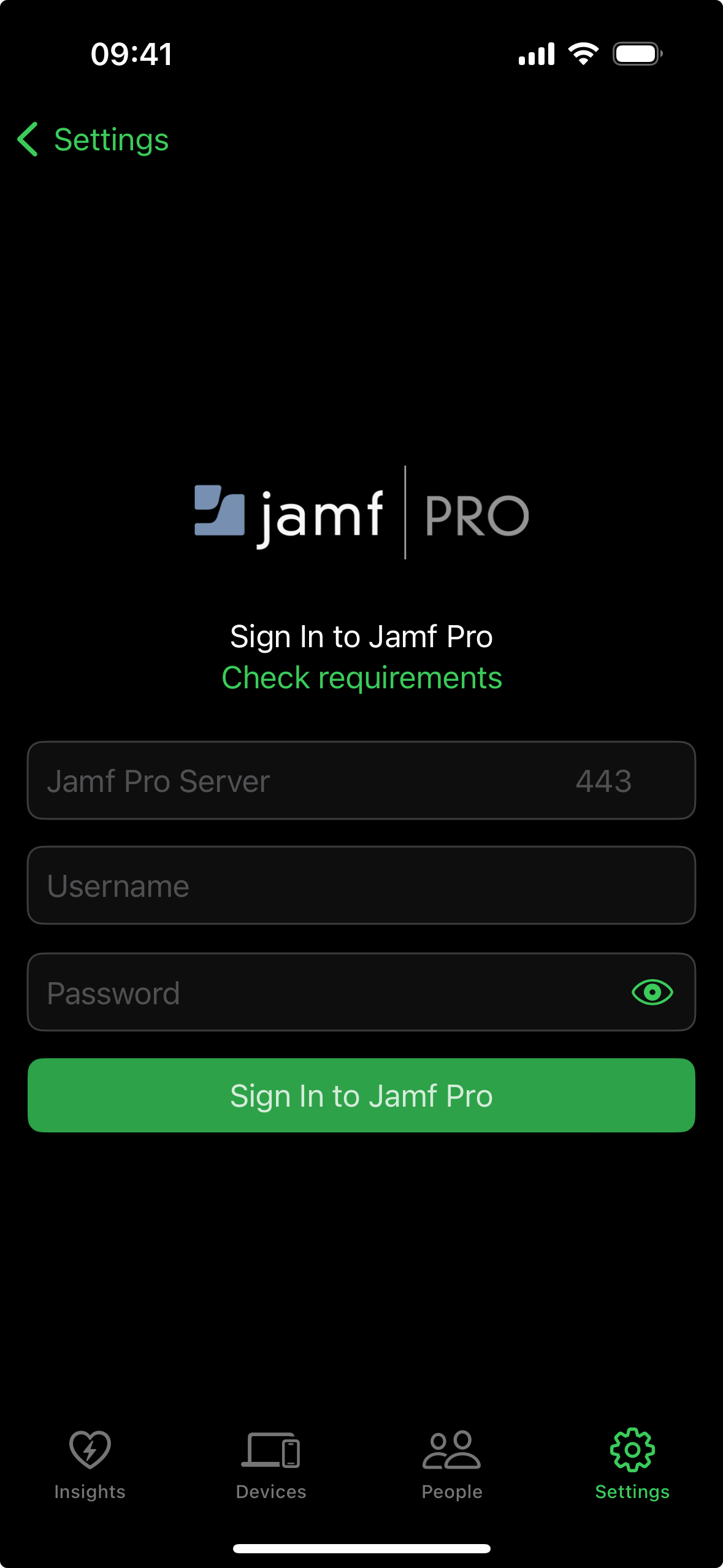
Task: Select the Settings tab
Action: (x=632, y=1463)
